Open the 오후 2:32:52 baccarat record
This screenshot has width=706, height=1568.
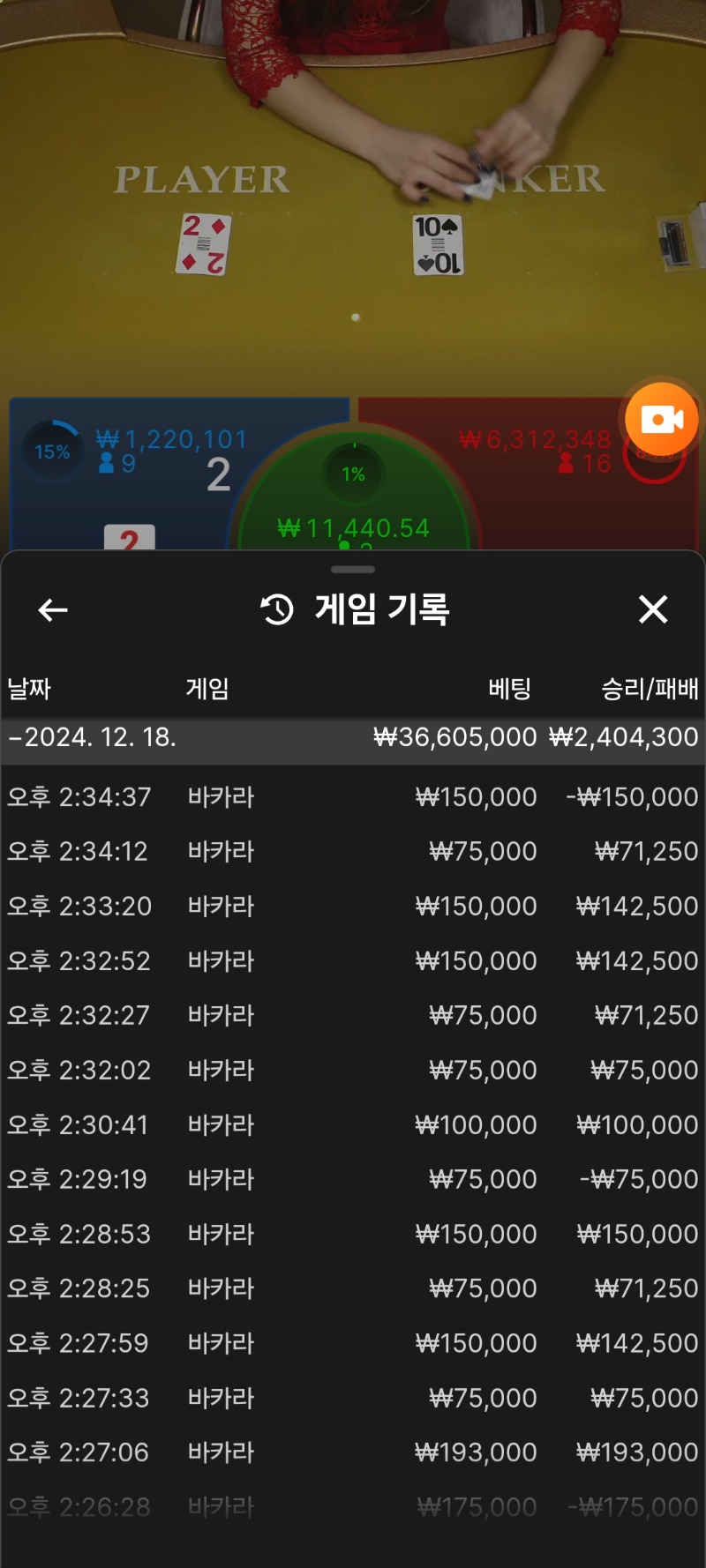click(x=353, y=961)
